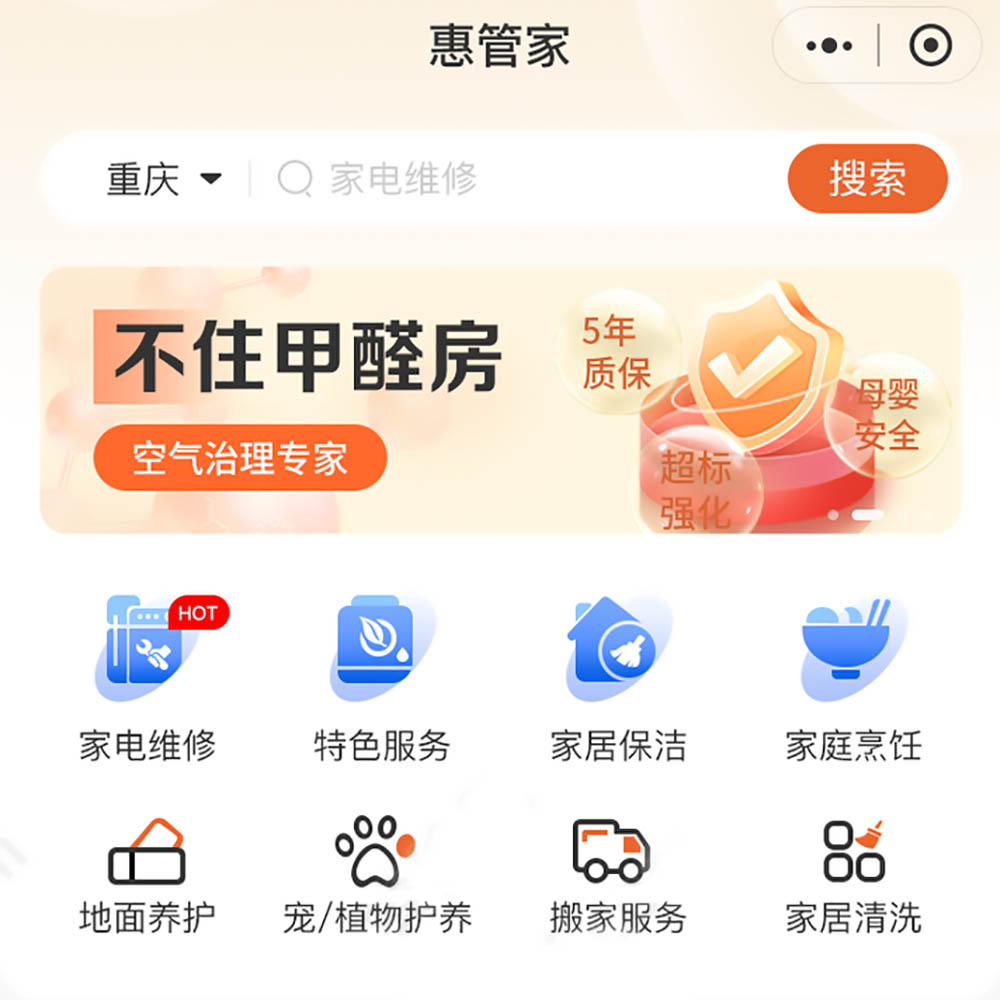Close the mini program via circle icon
Viewport: 1000px width, 1000px height.
click(930, 46)
